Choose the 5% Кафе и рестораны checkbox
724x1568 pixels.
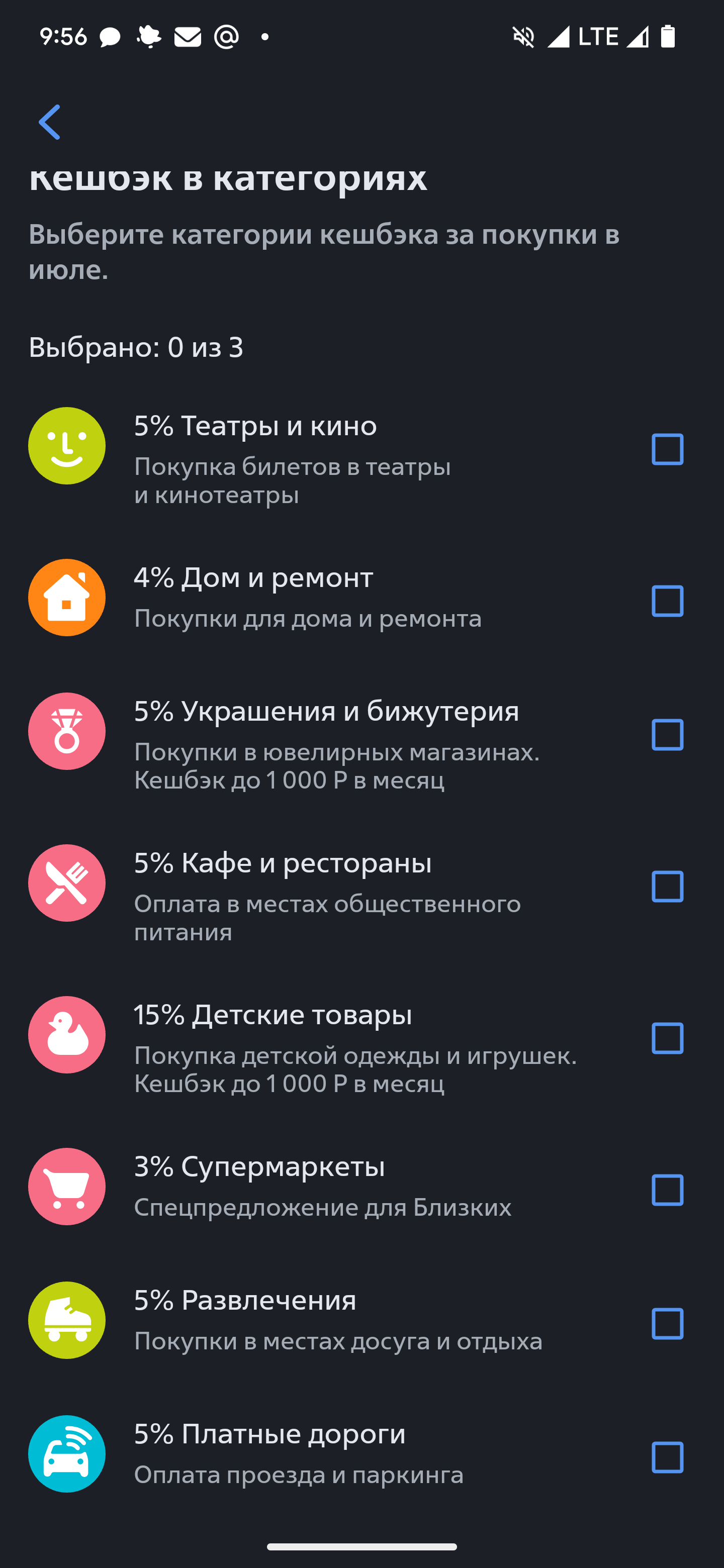pyautogui.click(x=667, y=886)
